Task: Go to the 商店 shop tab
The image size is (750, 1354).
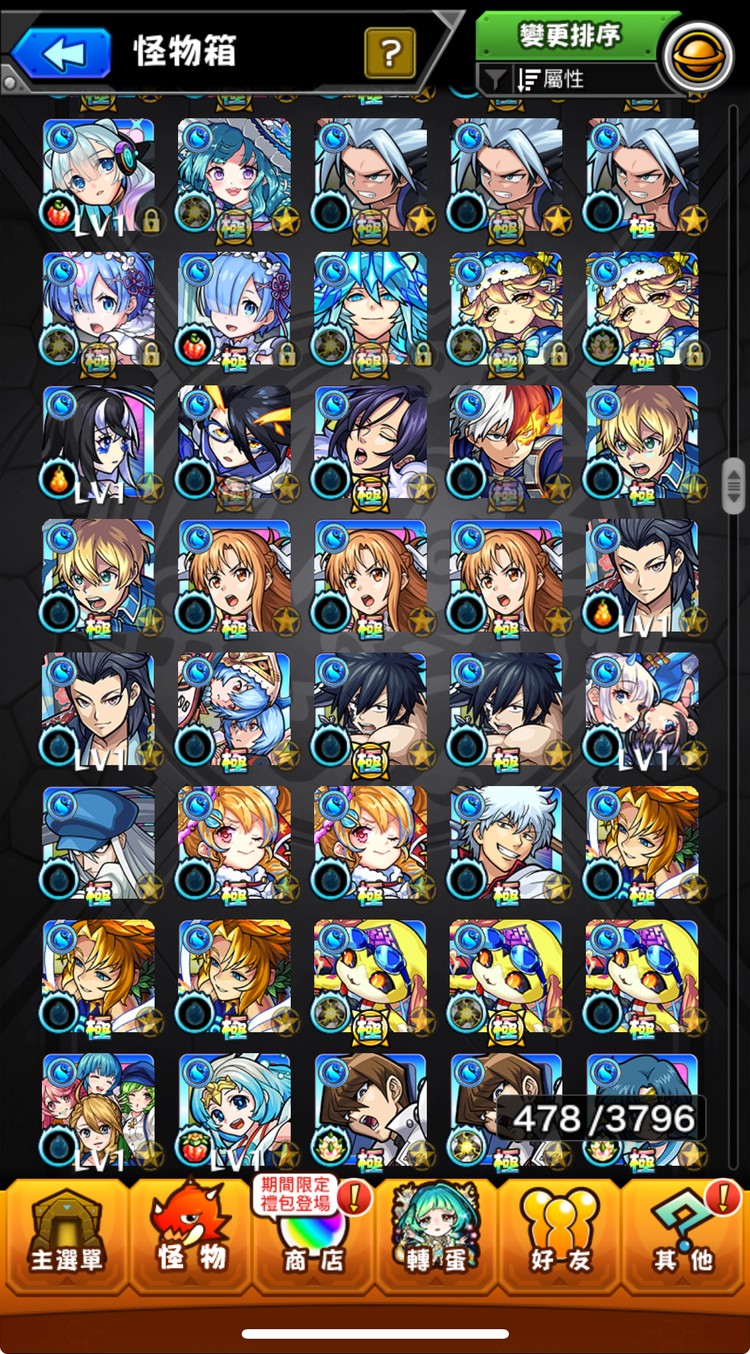Action: tap(312, 1238)
